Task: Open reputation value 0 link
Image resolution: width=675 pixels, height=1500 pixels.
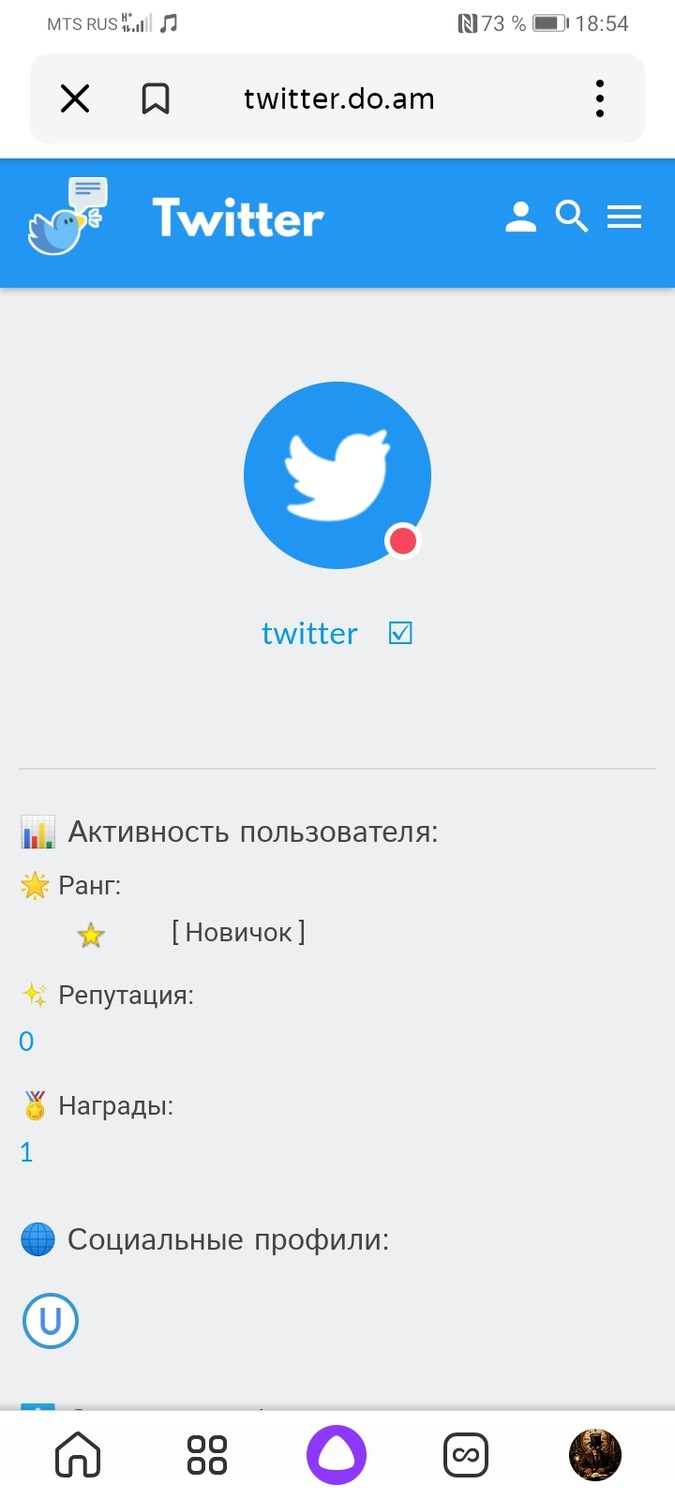Action: [x=26, y=1042]
